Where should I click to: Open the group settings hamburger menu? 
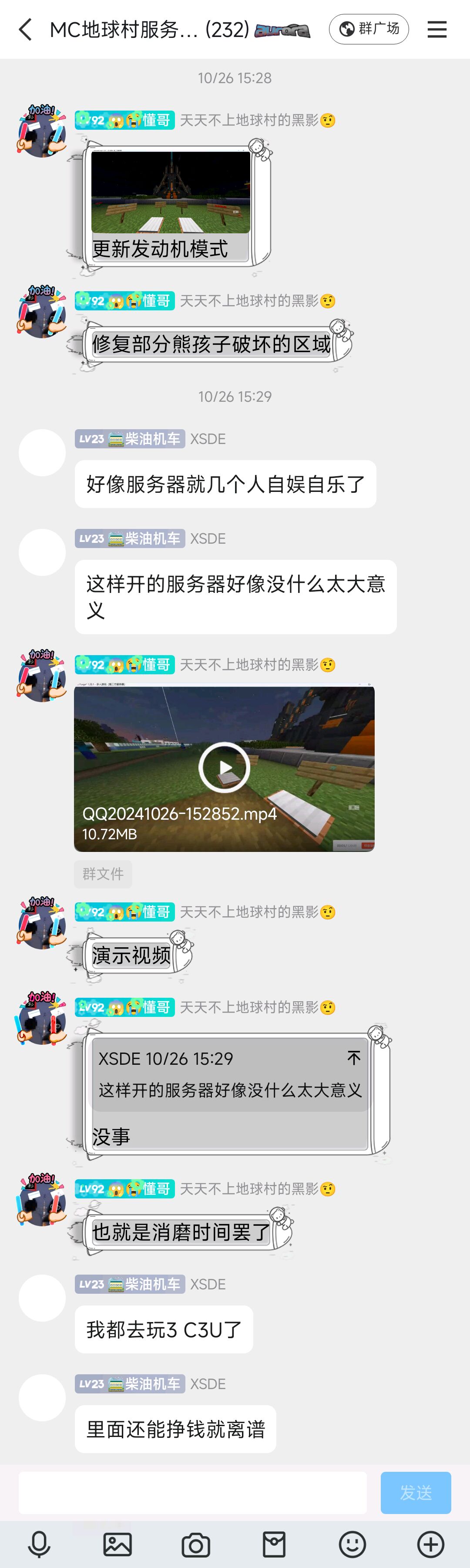click(x=436, y=29)
